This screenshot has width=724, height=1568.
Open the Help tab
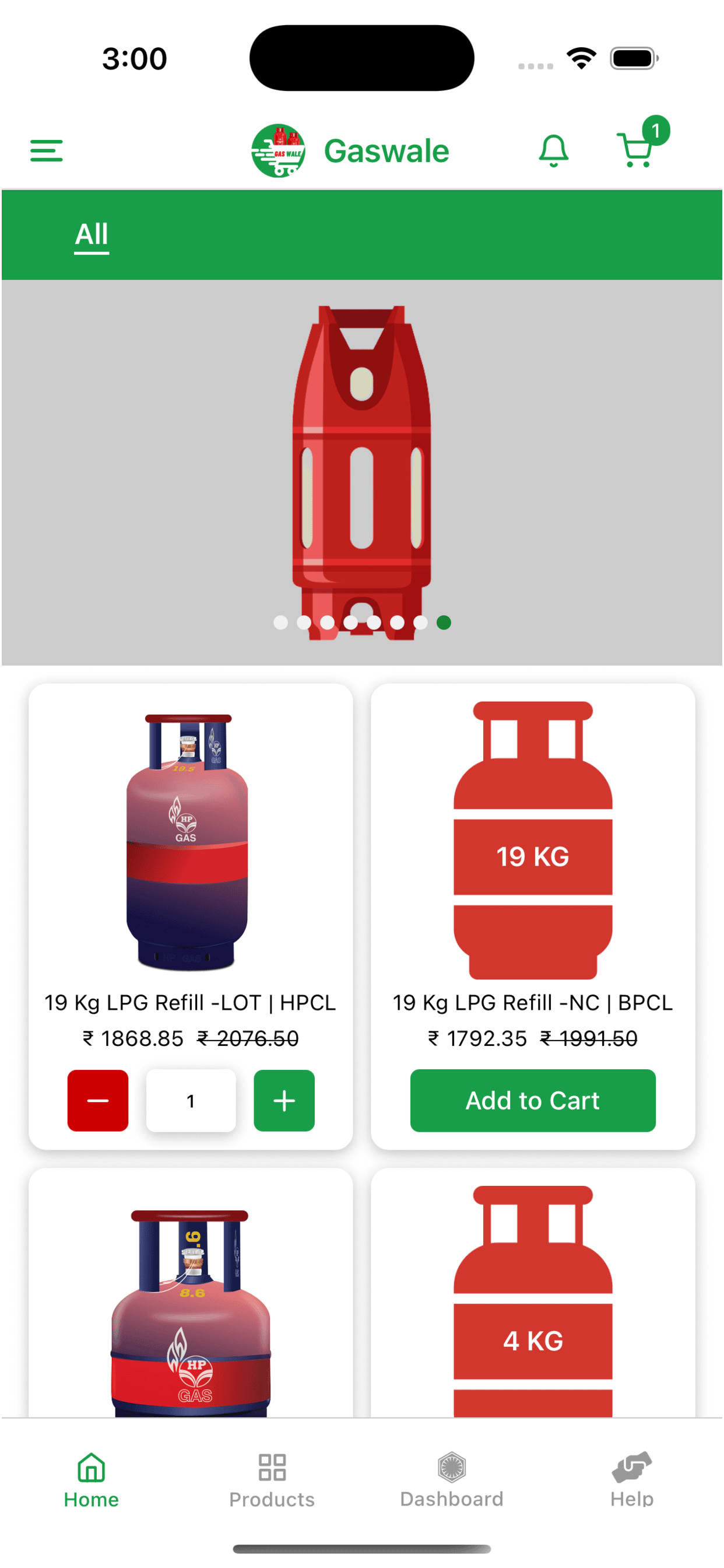click(631, 1479)
